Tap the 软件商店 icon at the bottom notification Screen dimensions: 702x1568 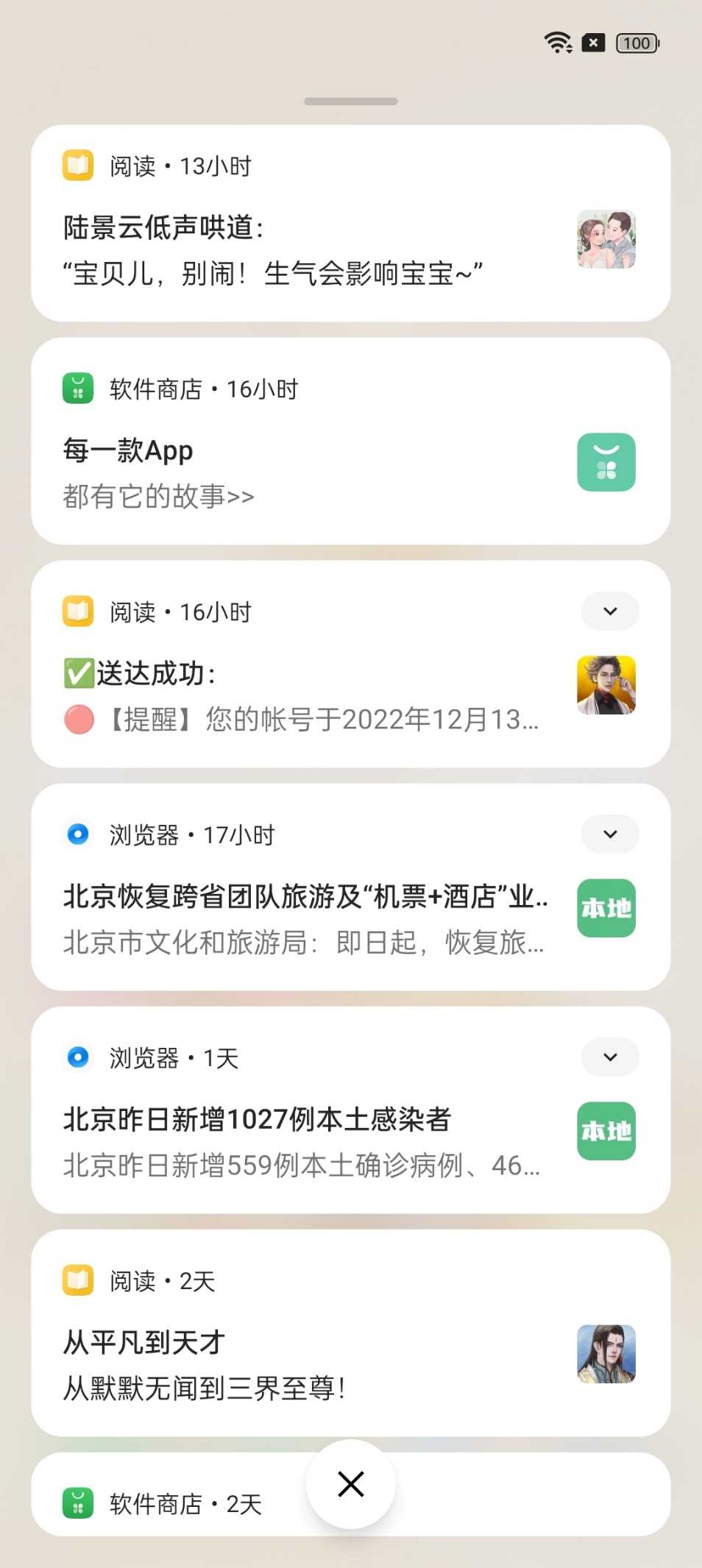pyautogui.click(x=77, y=1501)
